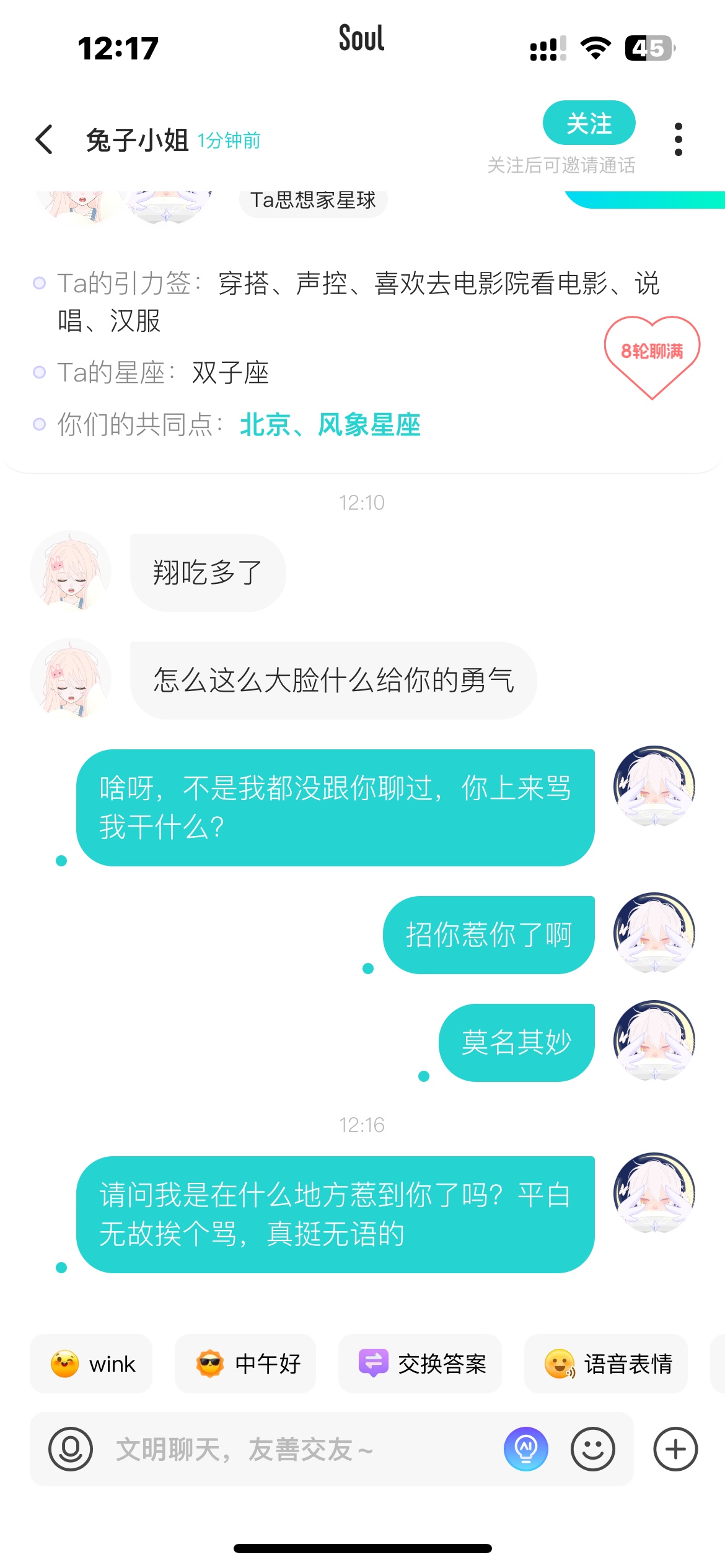Image resolution: width=725 pixels, height=1568 pixels.
Task: Open the emoji smiley picker
Action: tap(593, 1449)
